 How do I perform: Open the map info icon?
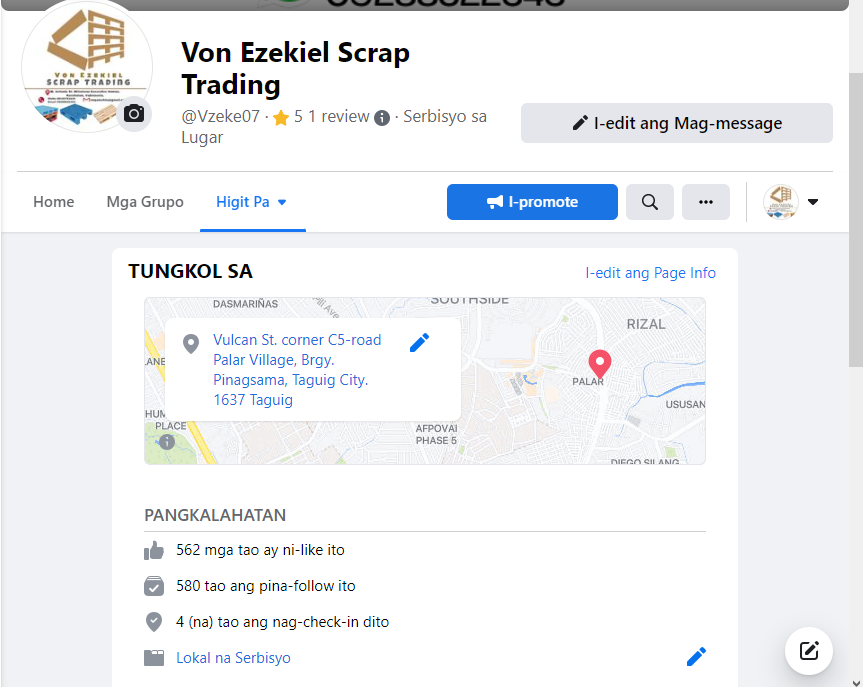pos(166,441)
